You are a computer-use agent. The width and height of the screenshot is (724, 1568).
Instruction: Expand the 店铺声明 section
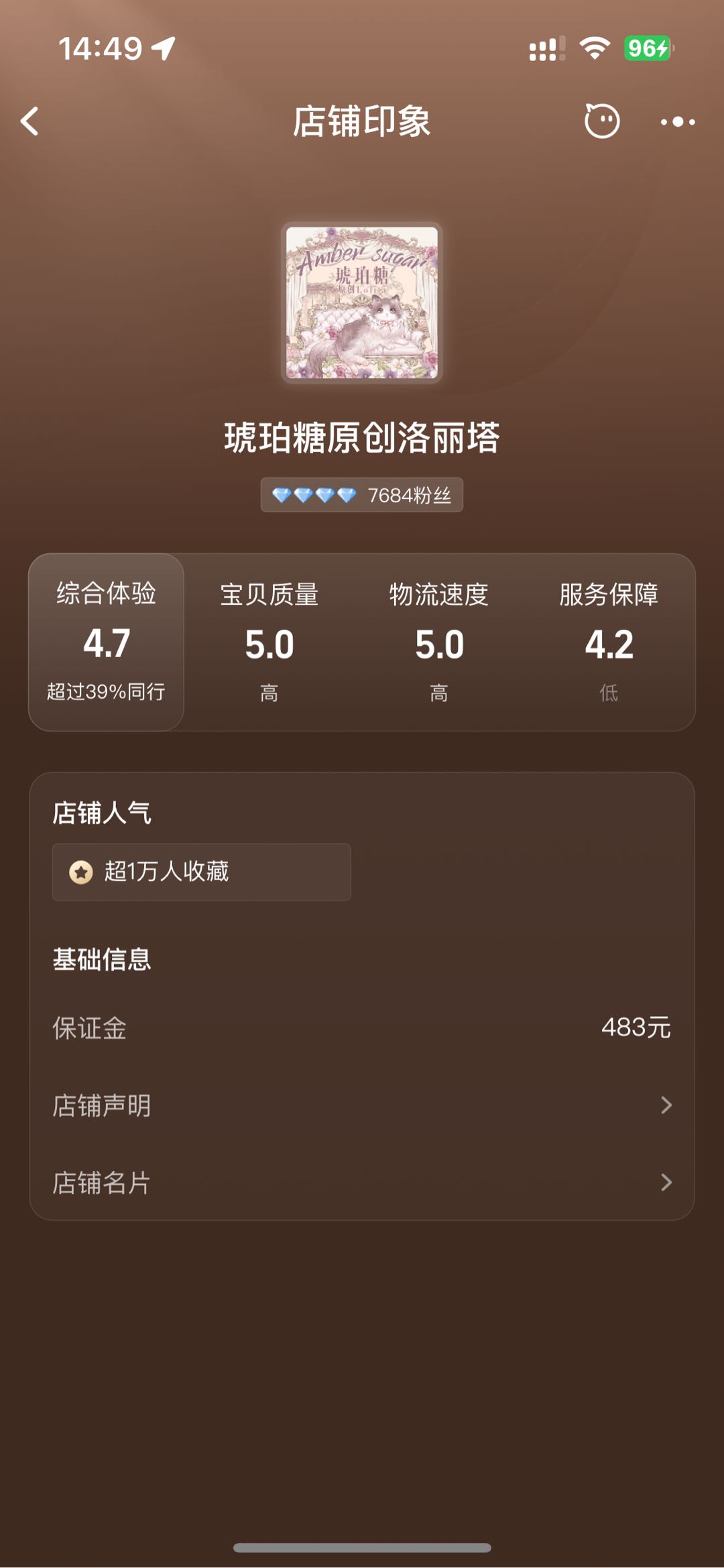pos(362,1105)
